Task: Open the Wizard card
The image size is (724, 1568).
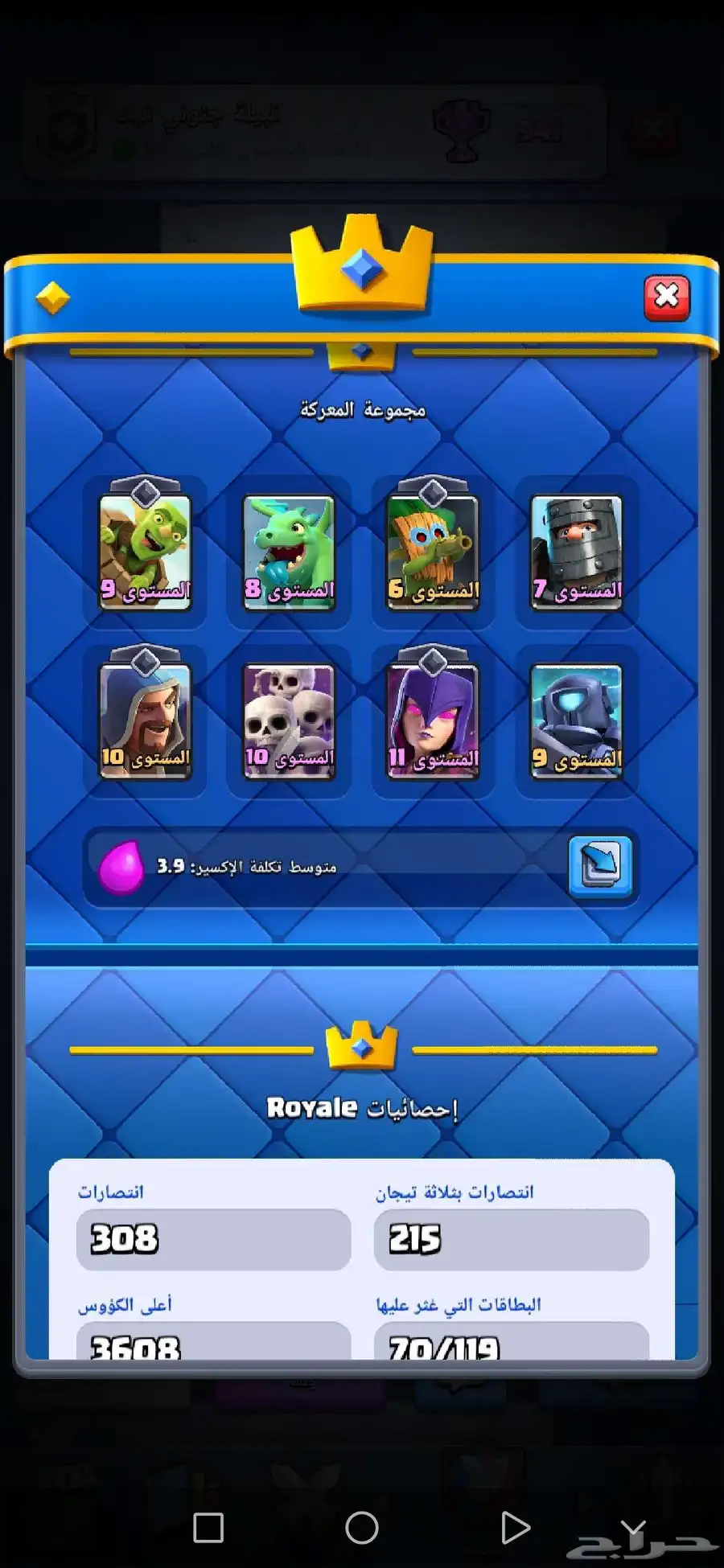Action: (x=145, y=720)
